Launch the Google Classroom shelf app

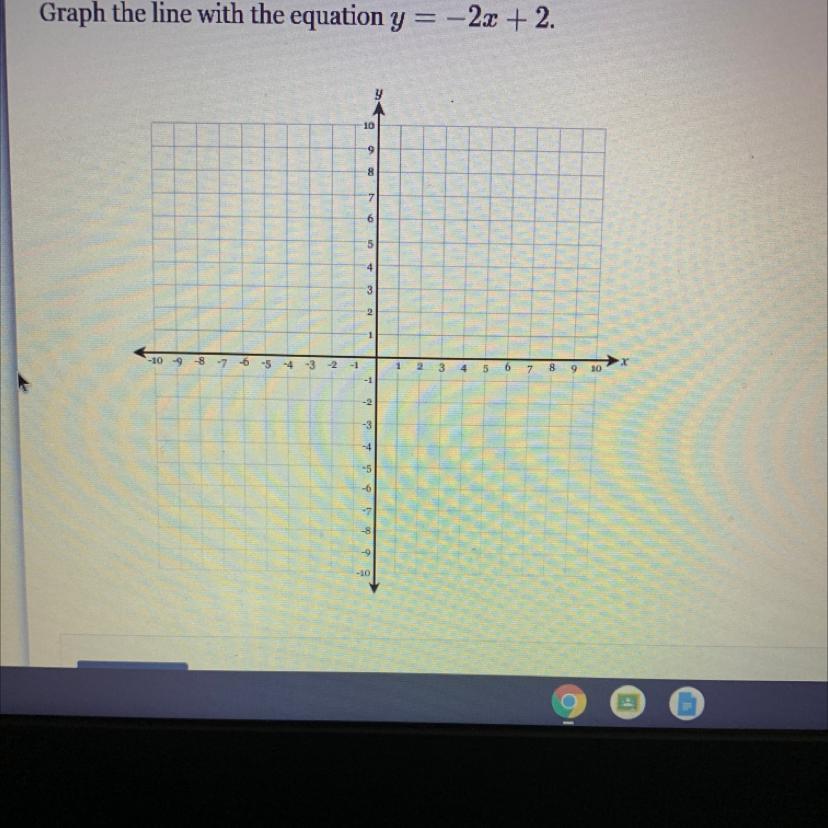tap(628, 703)
